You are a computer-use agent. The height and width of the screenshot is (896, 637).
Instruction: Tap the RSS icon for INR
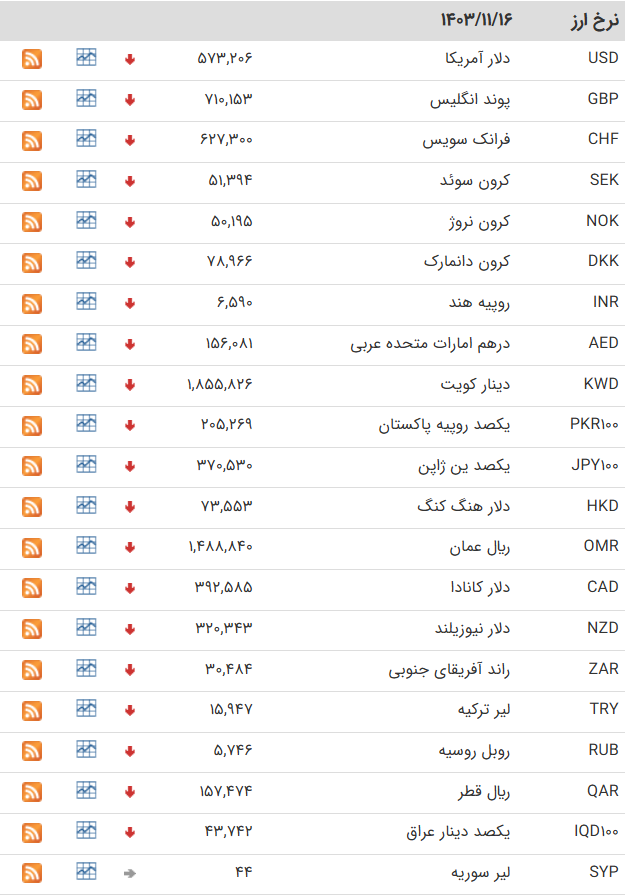[32, 303]
